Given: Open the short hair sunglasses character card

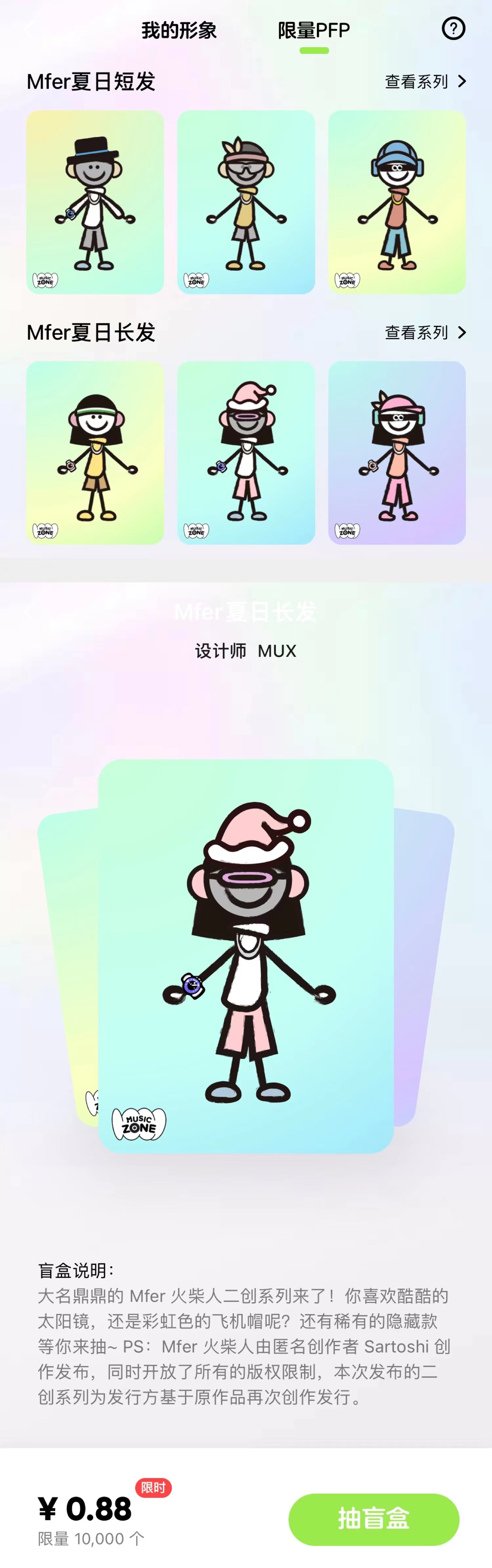Looking at the screenshot, I should 246,202.
